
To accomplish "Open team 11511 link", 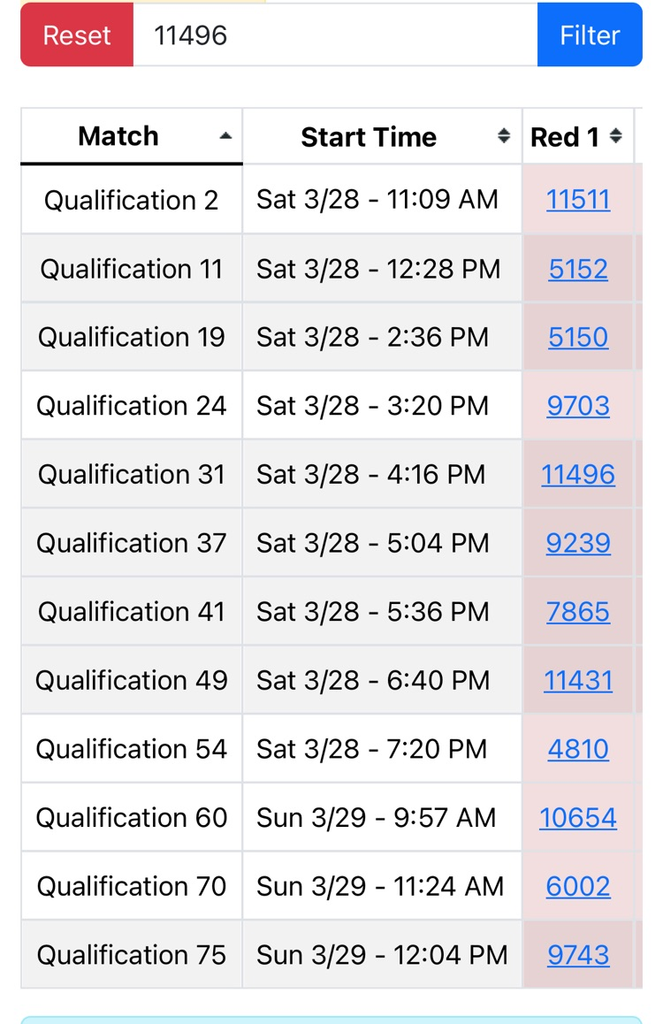I will tap(578, 200).
